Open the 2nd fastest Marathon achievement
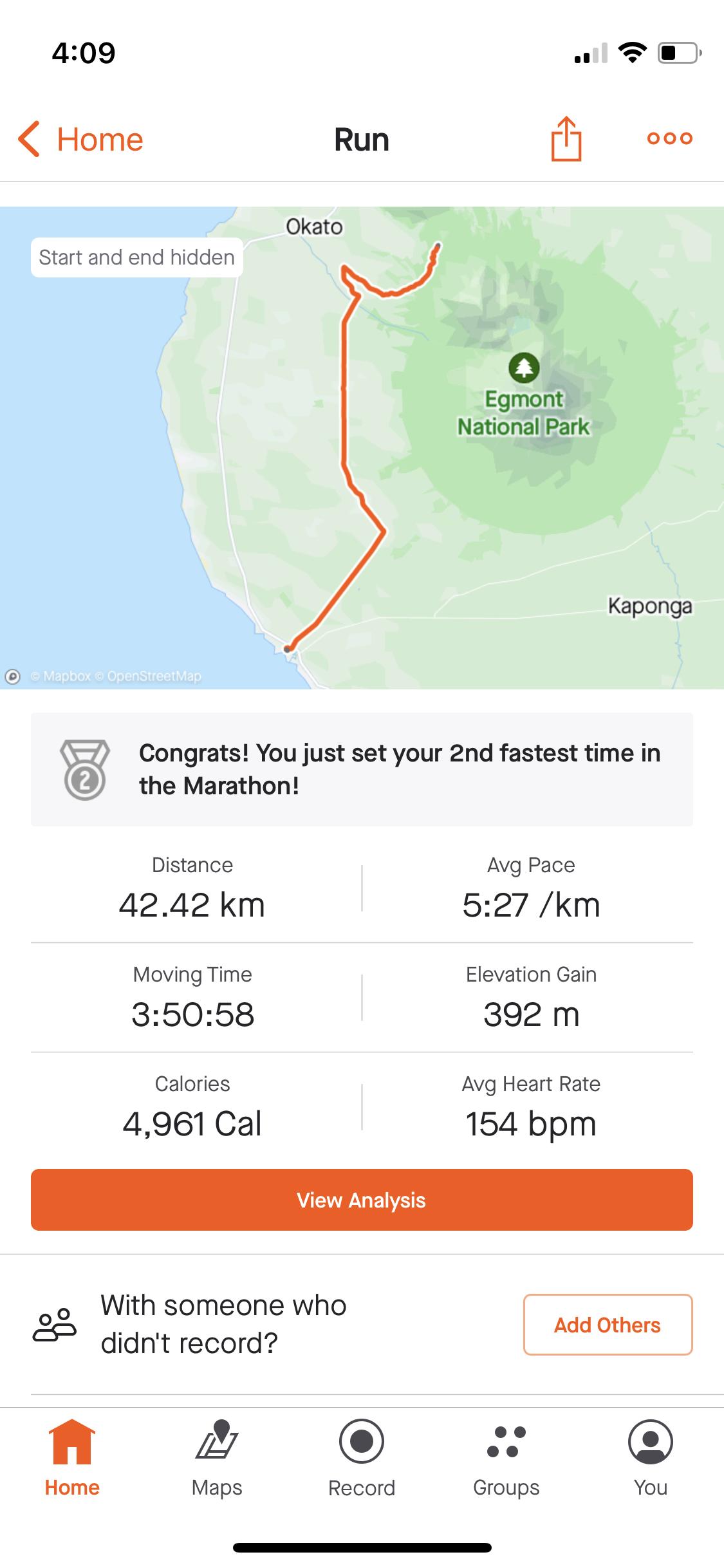The image size is (724, 1568). (x=362, y=769)
